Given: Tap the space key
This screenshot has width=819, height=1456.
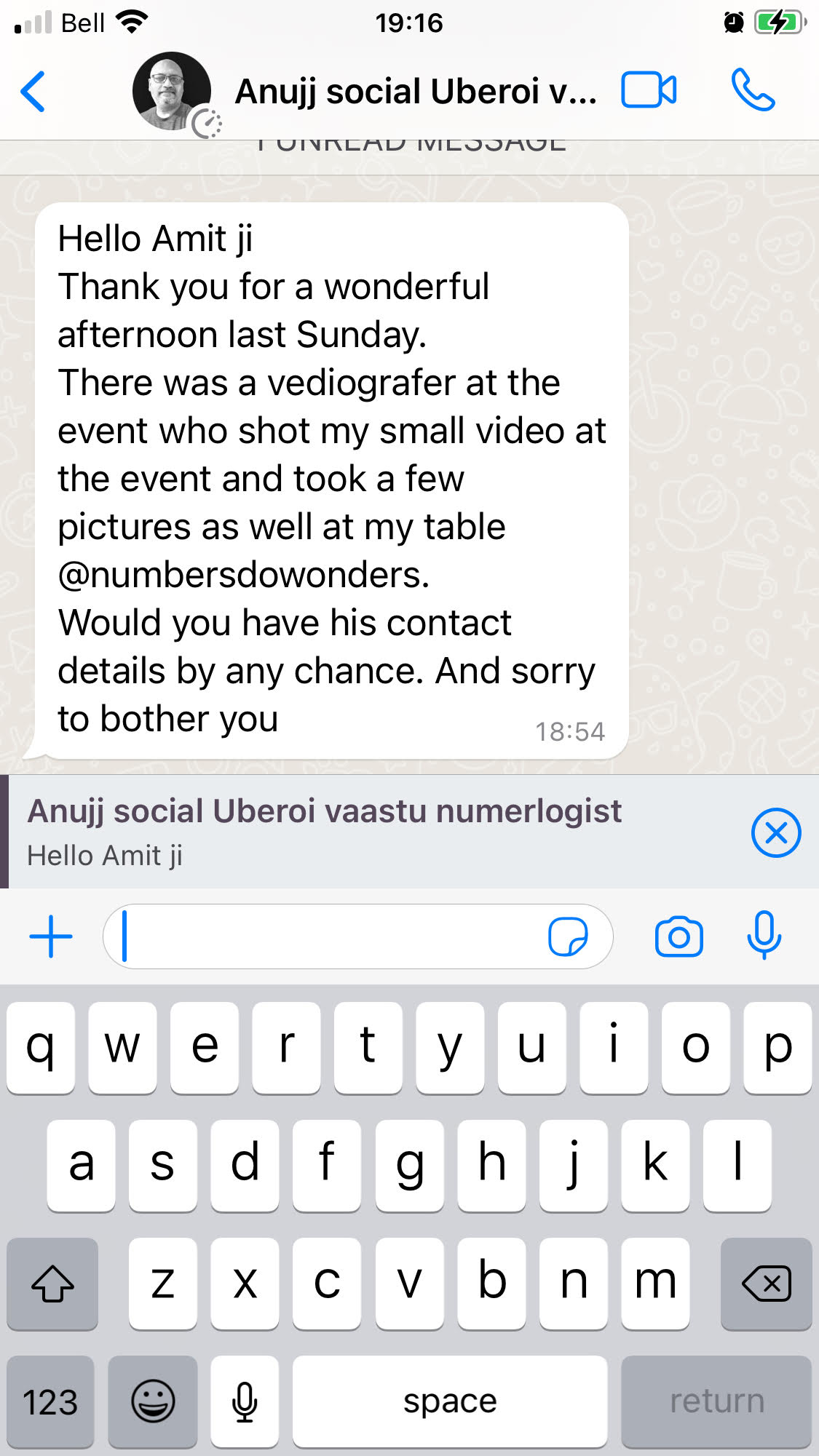Looking at the screenshot, I should click(x=450, y=1401).
